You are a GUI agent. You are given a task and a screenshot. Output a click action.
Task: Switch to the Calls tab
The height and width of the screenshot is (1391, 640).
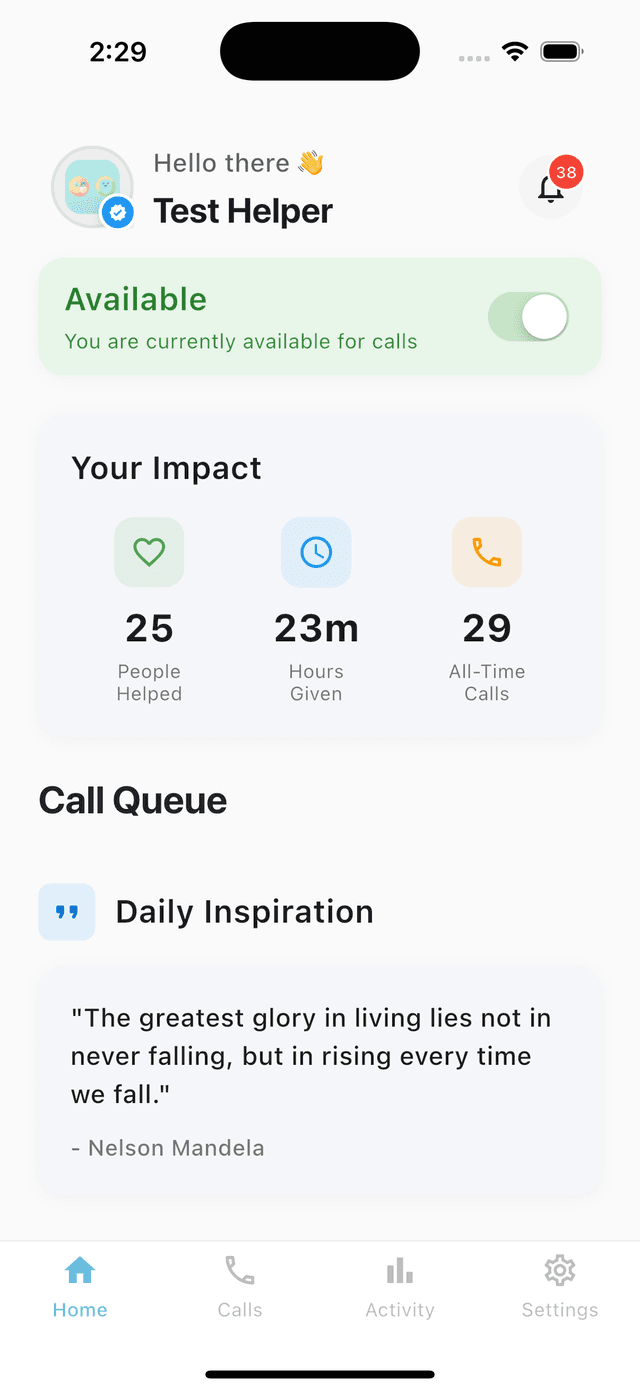pyautogui.click(x=240, y=1287)
